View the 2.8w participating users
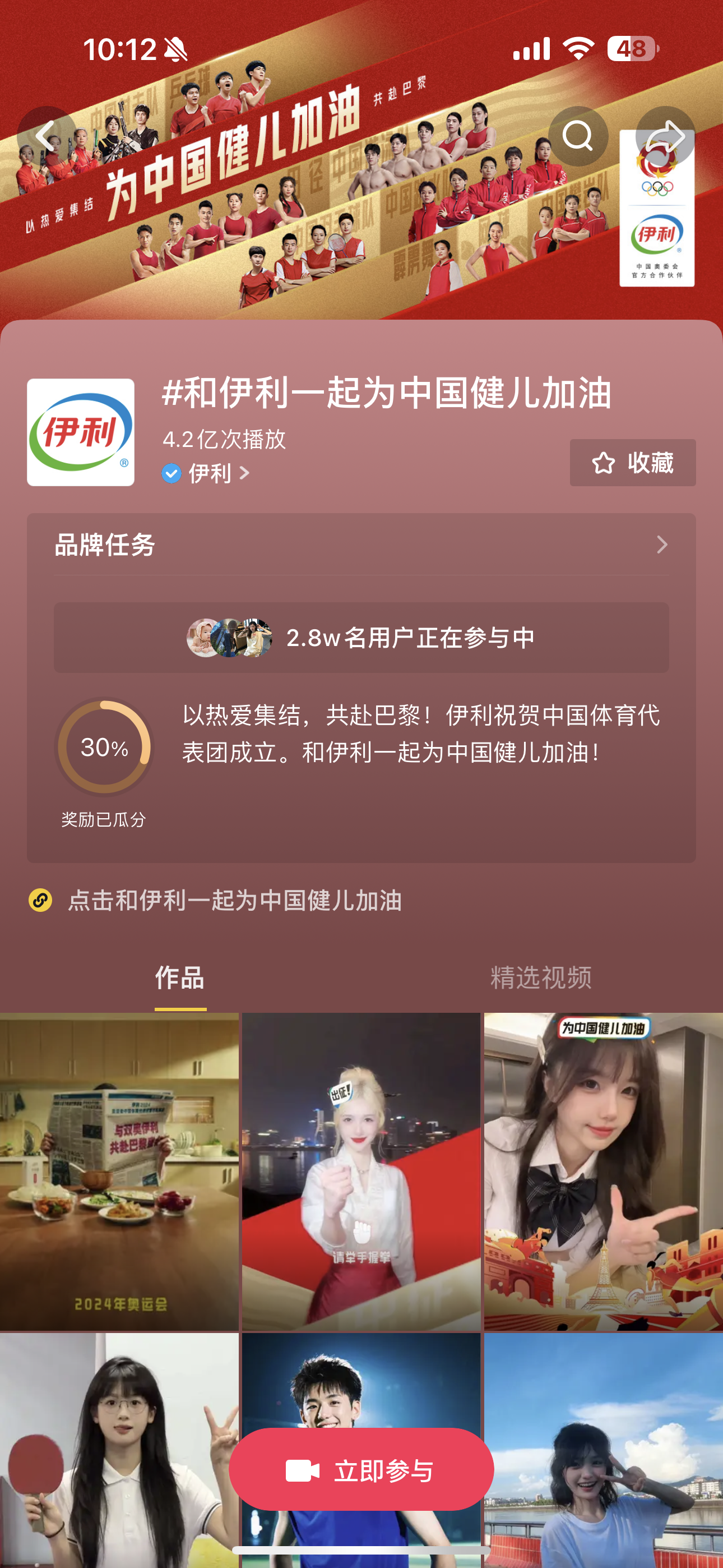This screenshot has height=1568, width=723. [x=361, y=637]
